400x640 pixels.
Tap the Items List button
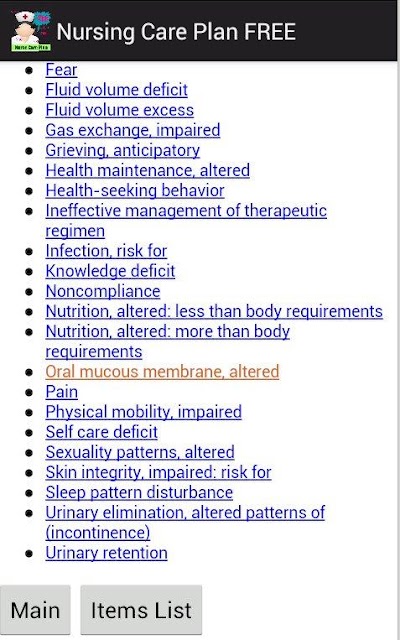[x=141, y=610]
